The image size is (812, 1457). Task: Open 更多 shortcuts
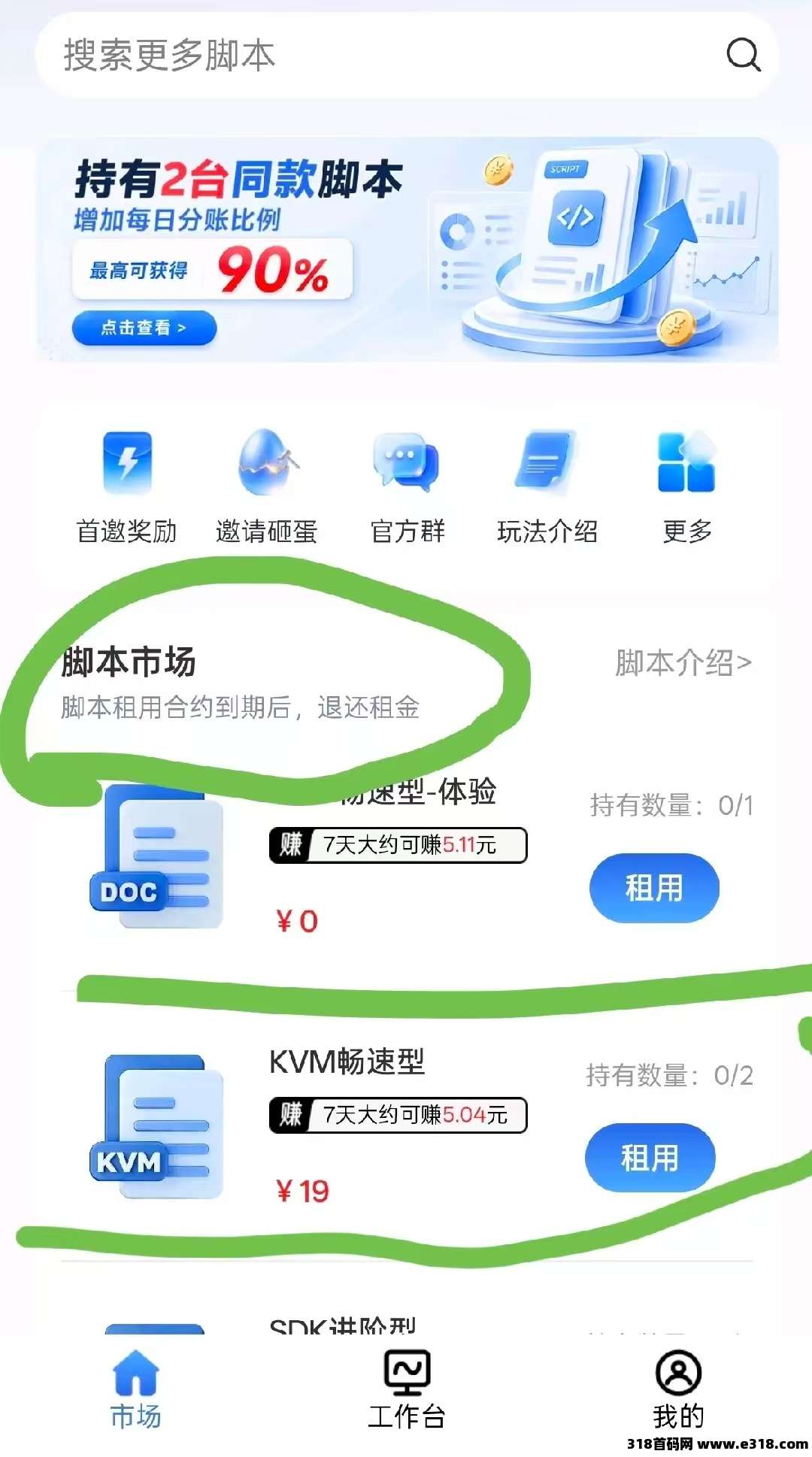click(x=686, y=485)
